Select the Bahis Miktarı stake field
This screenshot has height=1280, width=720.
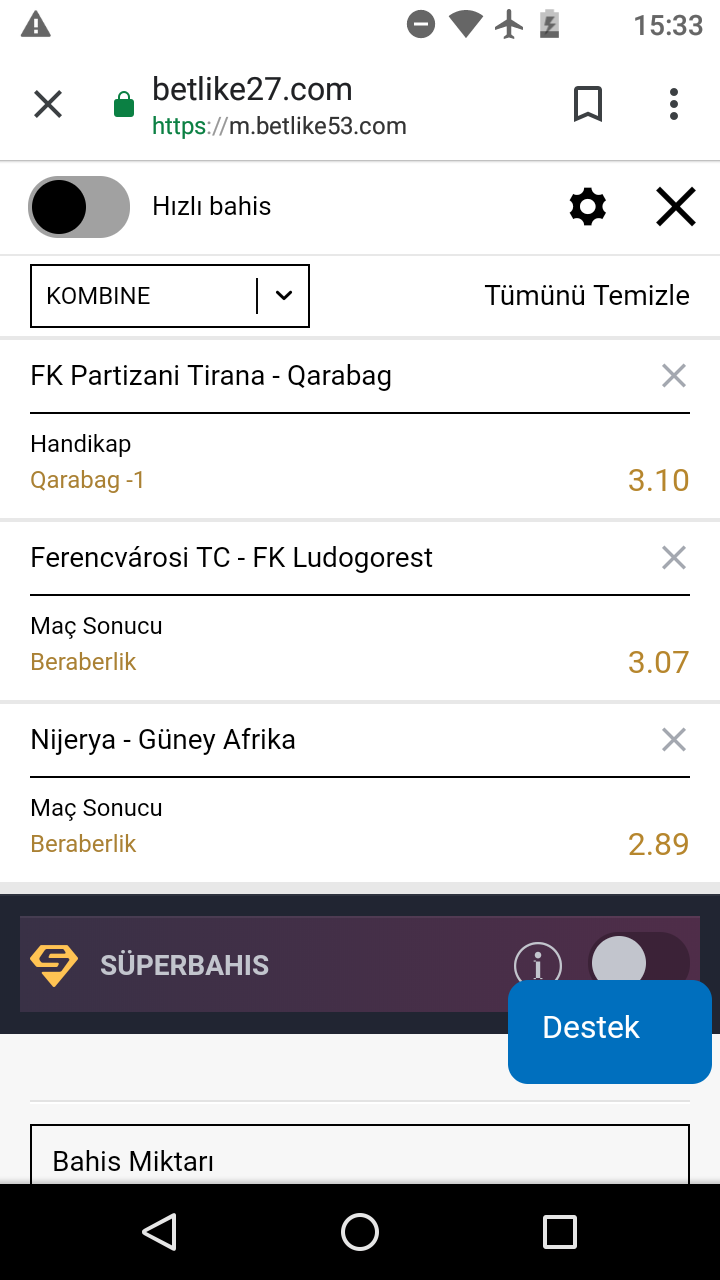point(360,1155)
